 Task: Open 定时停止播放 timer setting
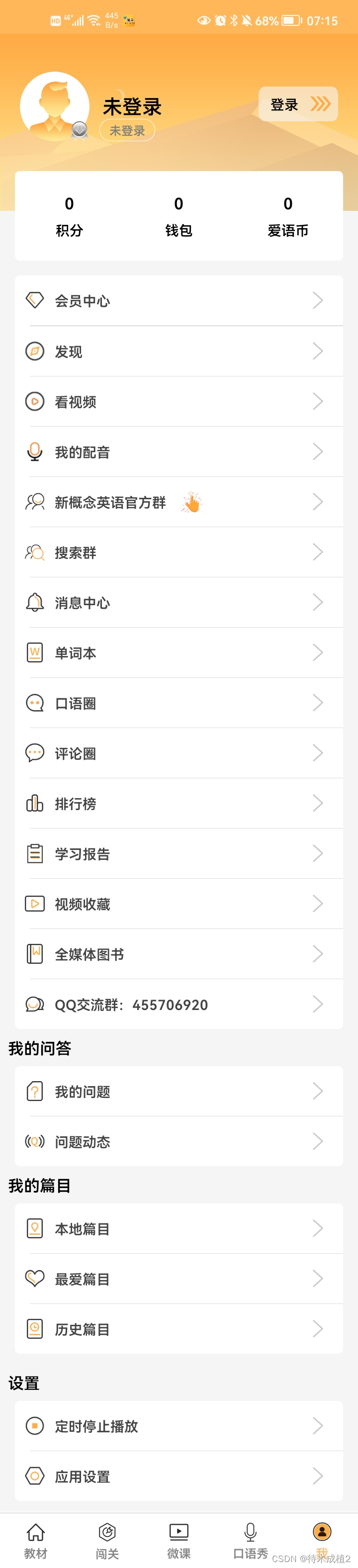coord(179,1426)
